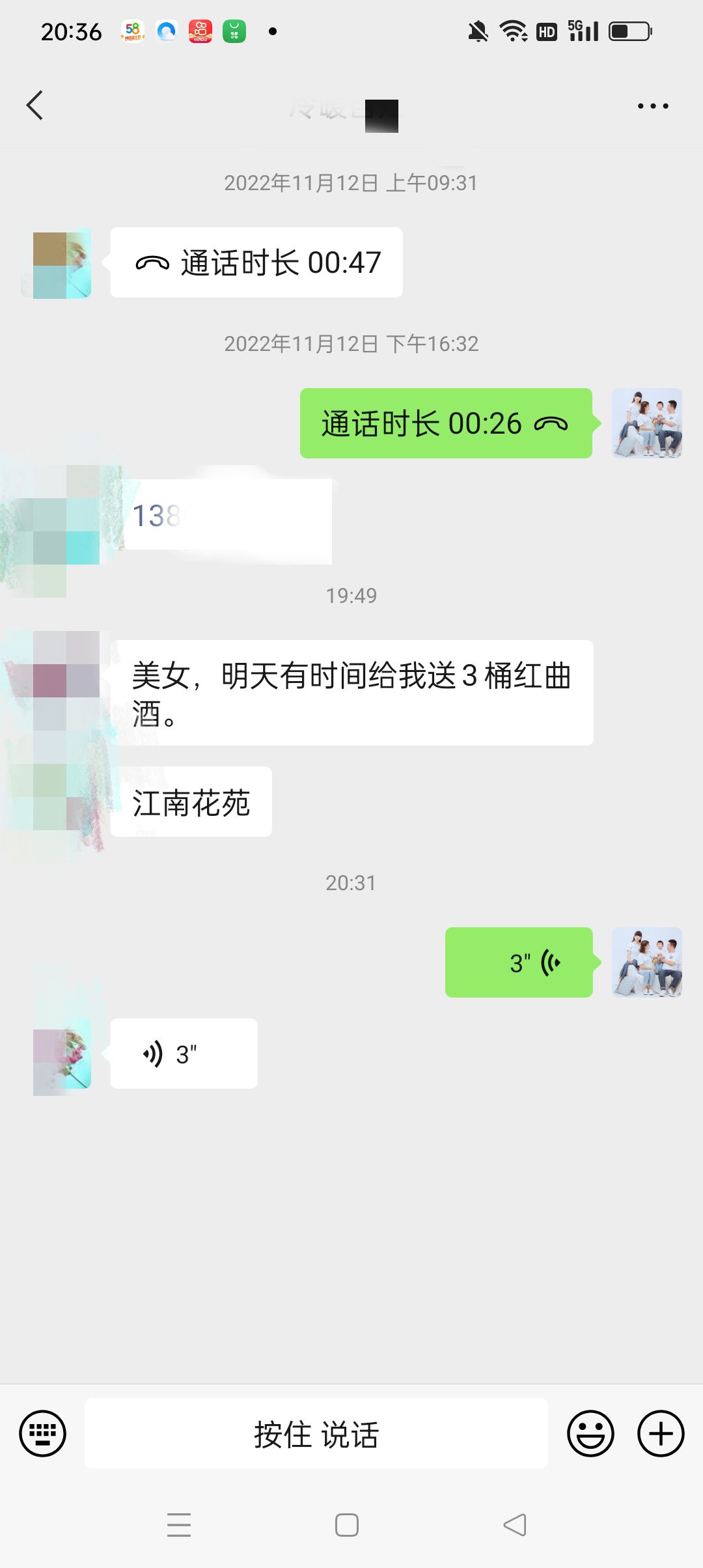This screenshot has width=703, height=1568.
Task: Go back to the chat list
Action: click(35, 105)
